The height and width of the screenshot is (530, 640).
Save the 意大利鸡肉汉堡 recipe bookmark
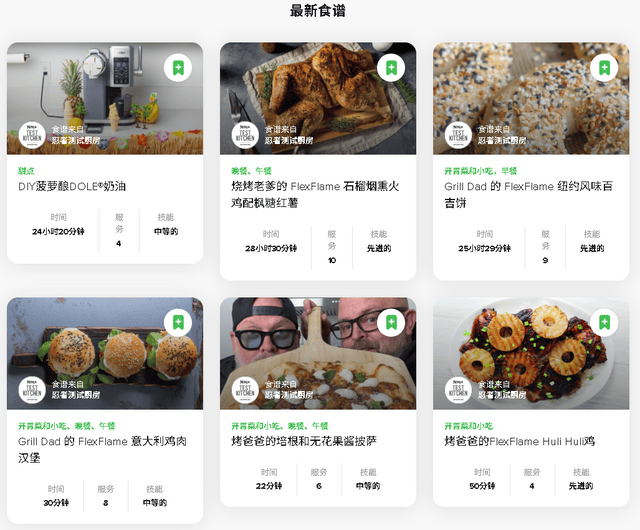(x=177, y=323)
